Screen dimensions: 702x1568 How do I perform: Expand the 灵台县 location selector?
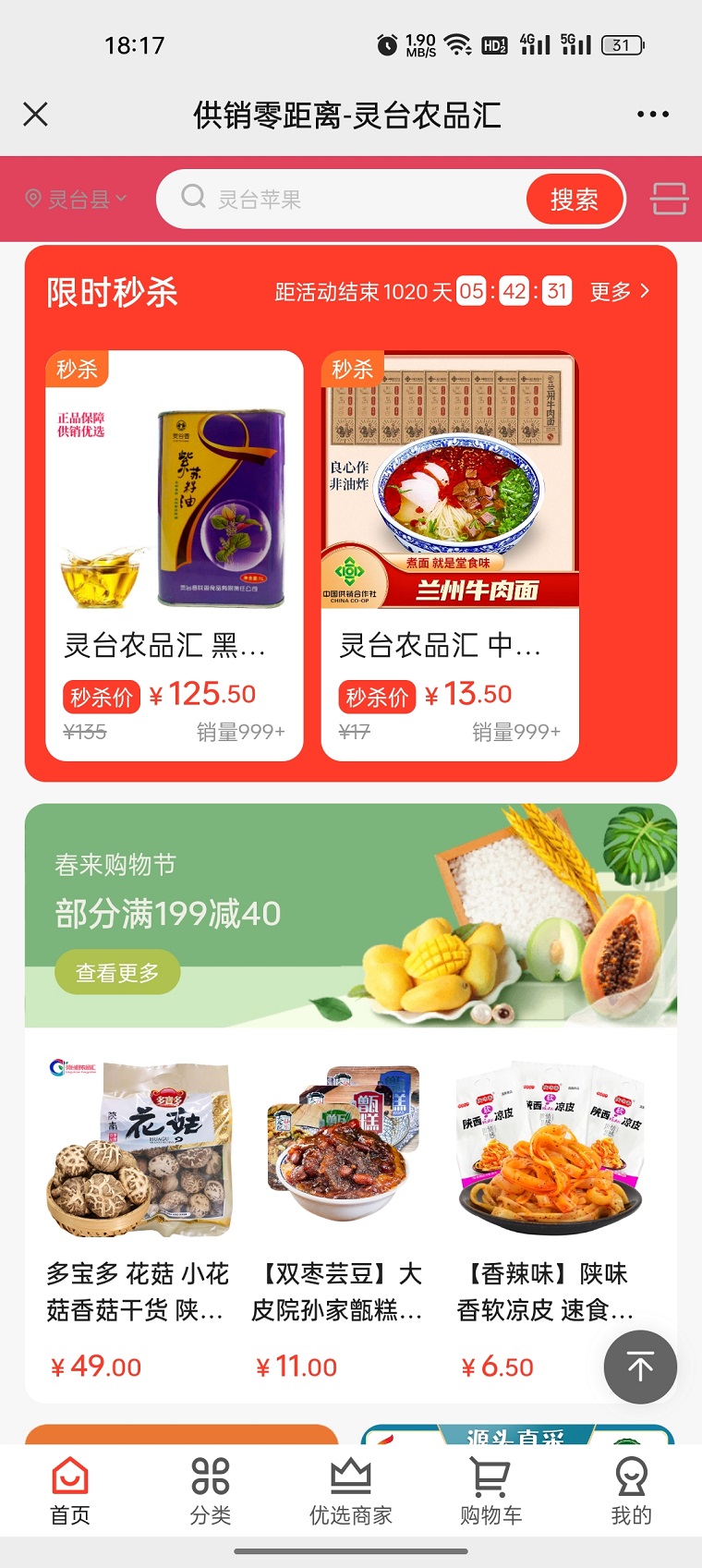coord(76,199)
